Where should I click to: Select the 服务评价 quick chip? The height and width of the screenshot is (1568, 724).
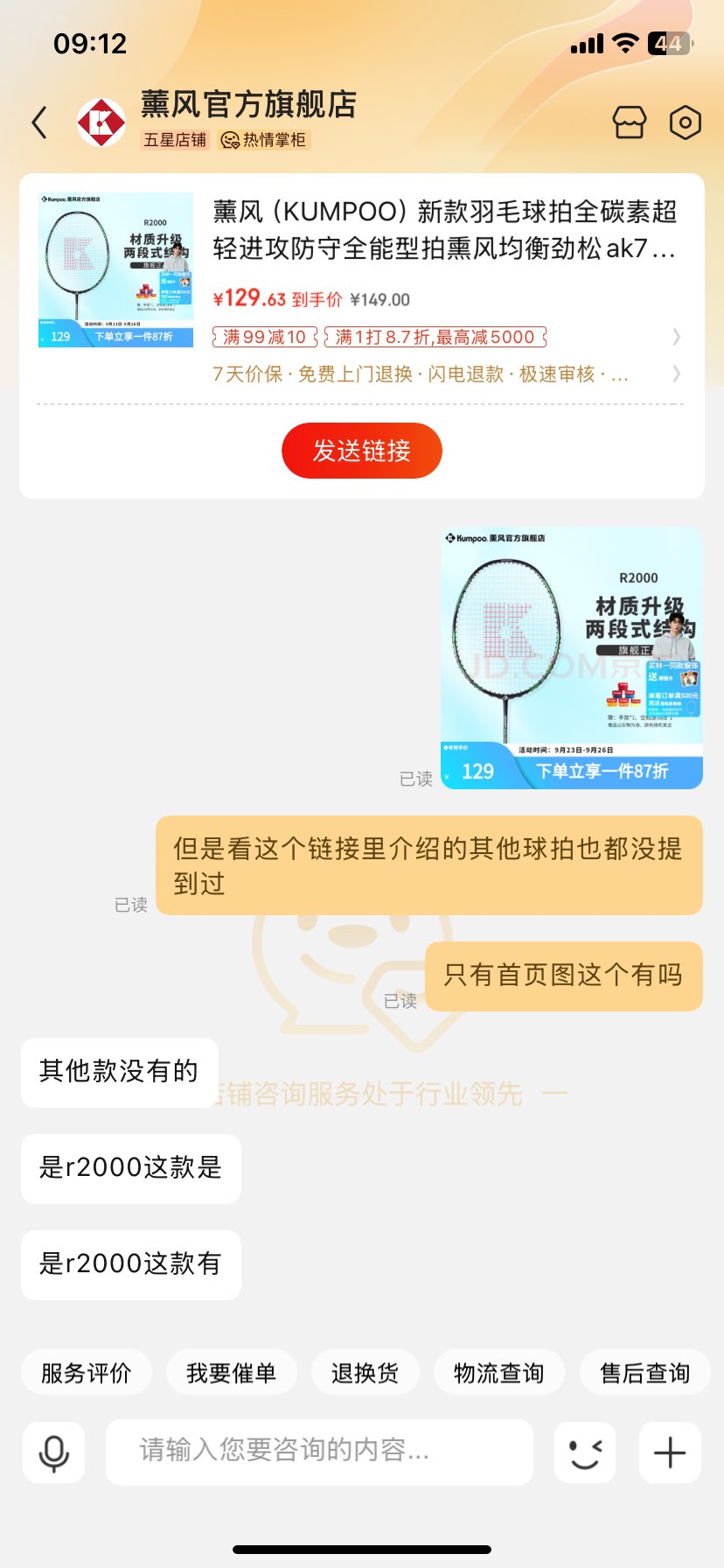[x=86, y=1373]
